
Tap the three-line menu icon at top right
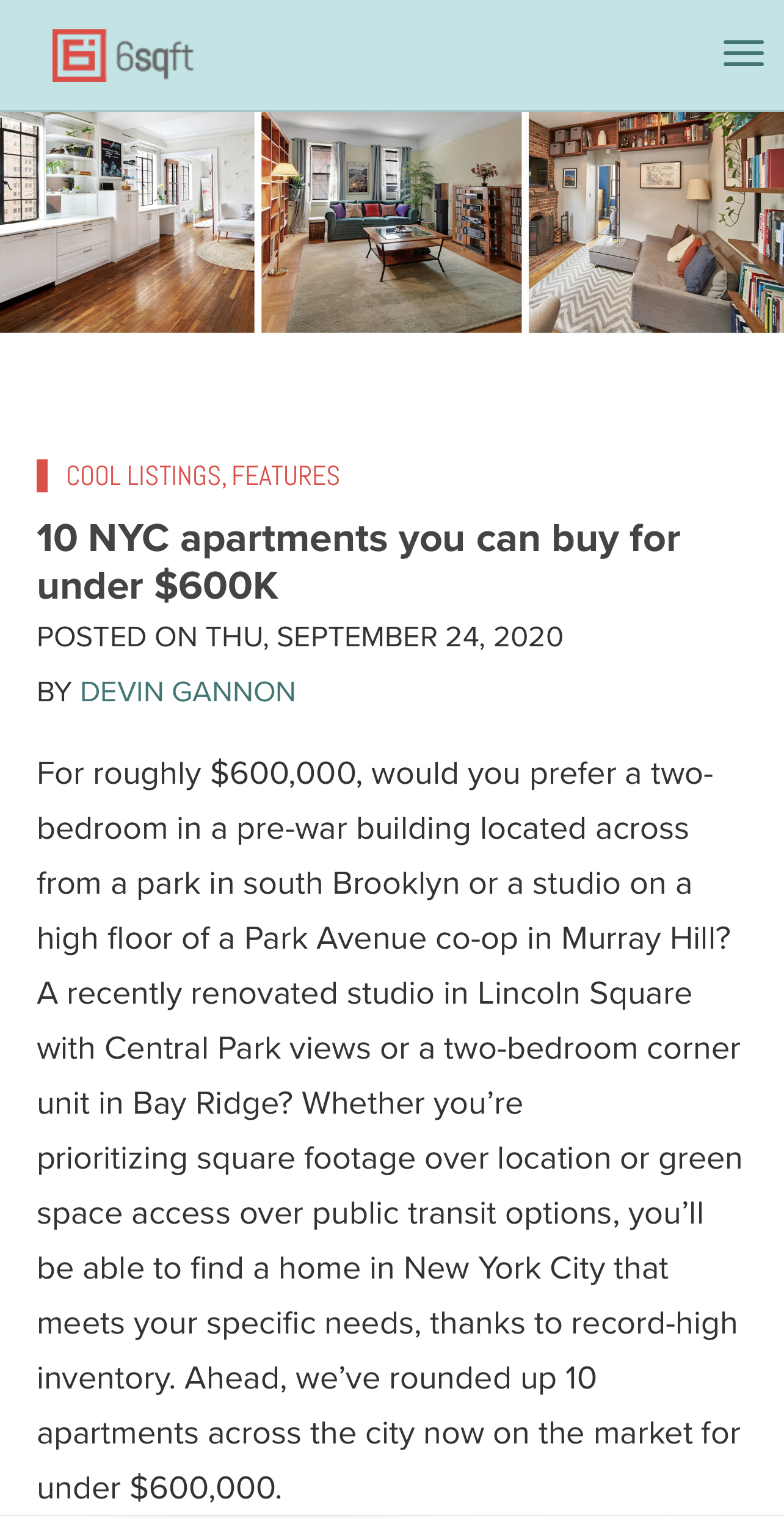point(743,54)
